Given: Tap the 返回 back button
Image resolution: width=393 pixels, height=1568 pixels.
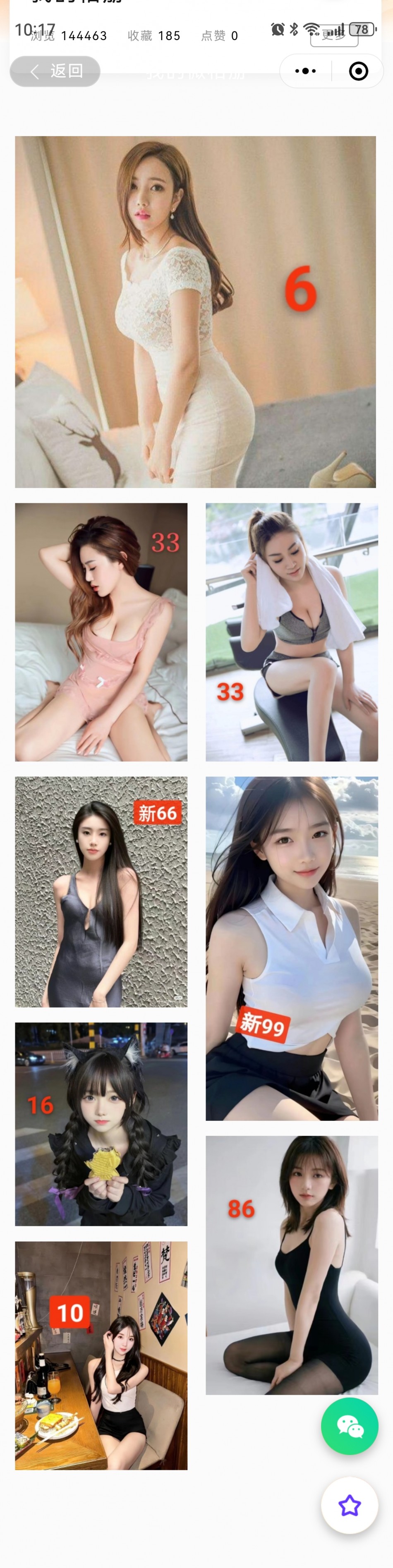Looking at the screenshot, I should pyautogui.click(x=55, y=71).
